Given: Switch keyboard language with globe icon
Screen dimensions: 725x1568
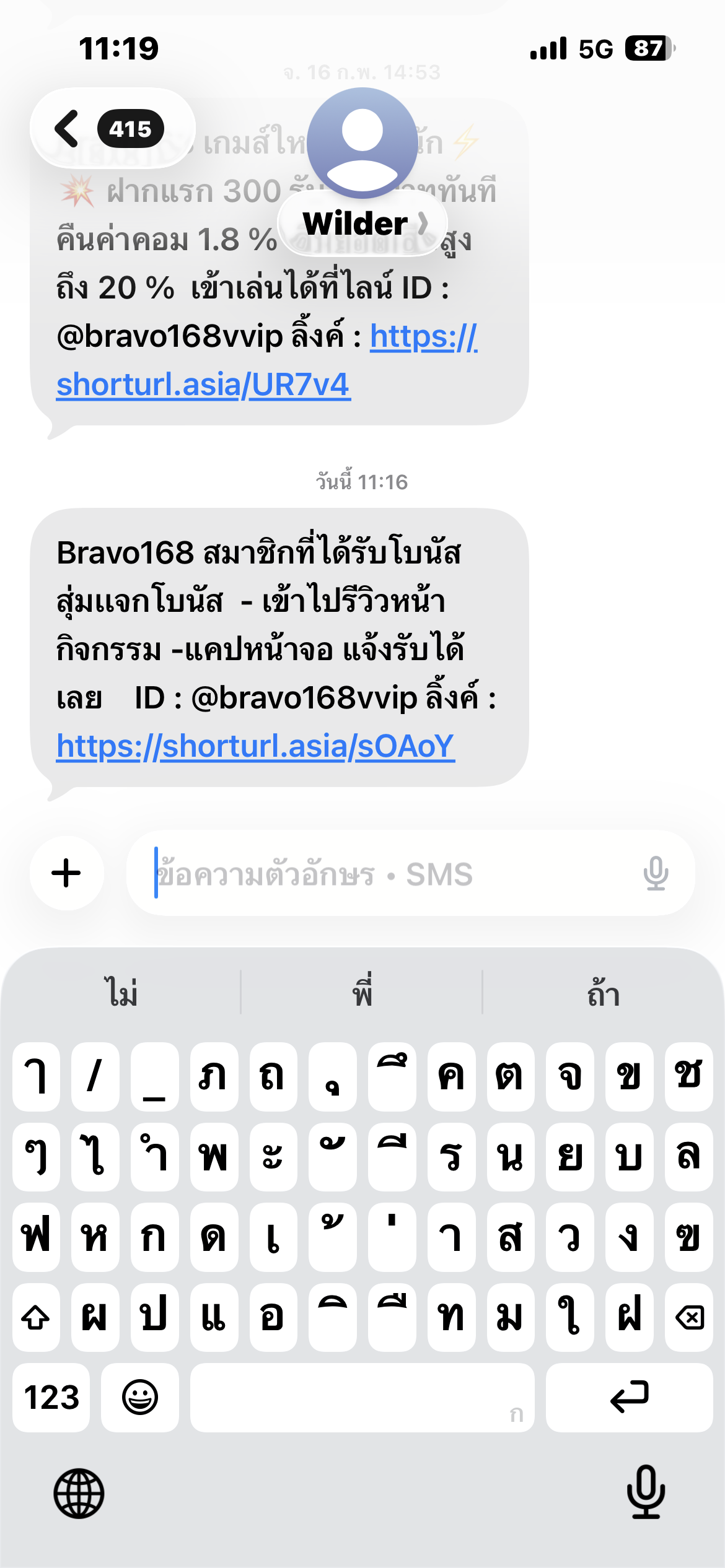Looking at the screenshot, I should [x=79, y=1494].
